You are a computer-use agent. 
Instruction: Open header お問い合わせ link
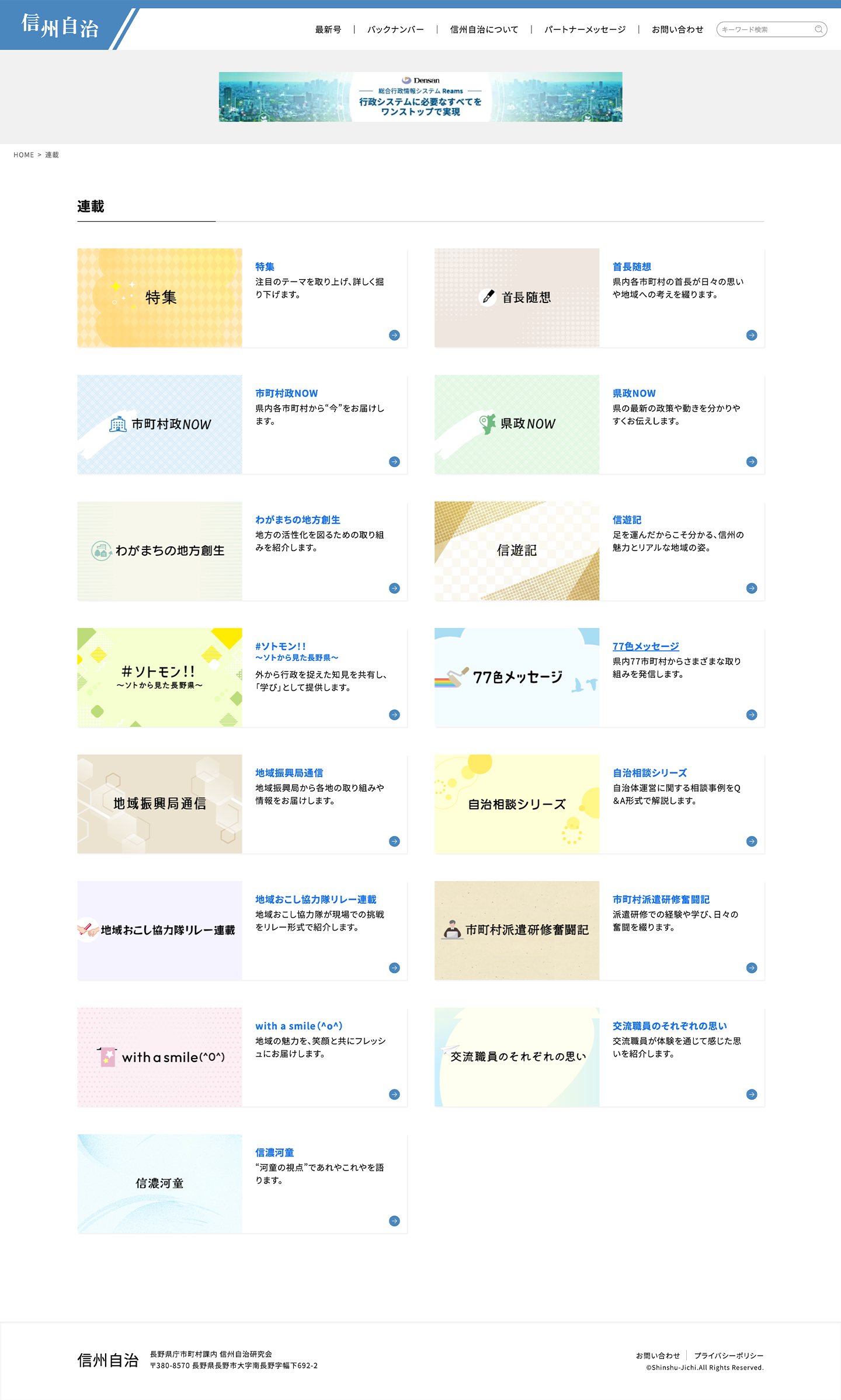pyautogui.click(x=677, y=30)
